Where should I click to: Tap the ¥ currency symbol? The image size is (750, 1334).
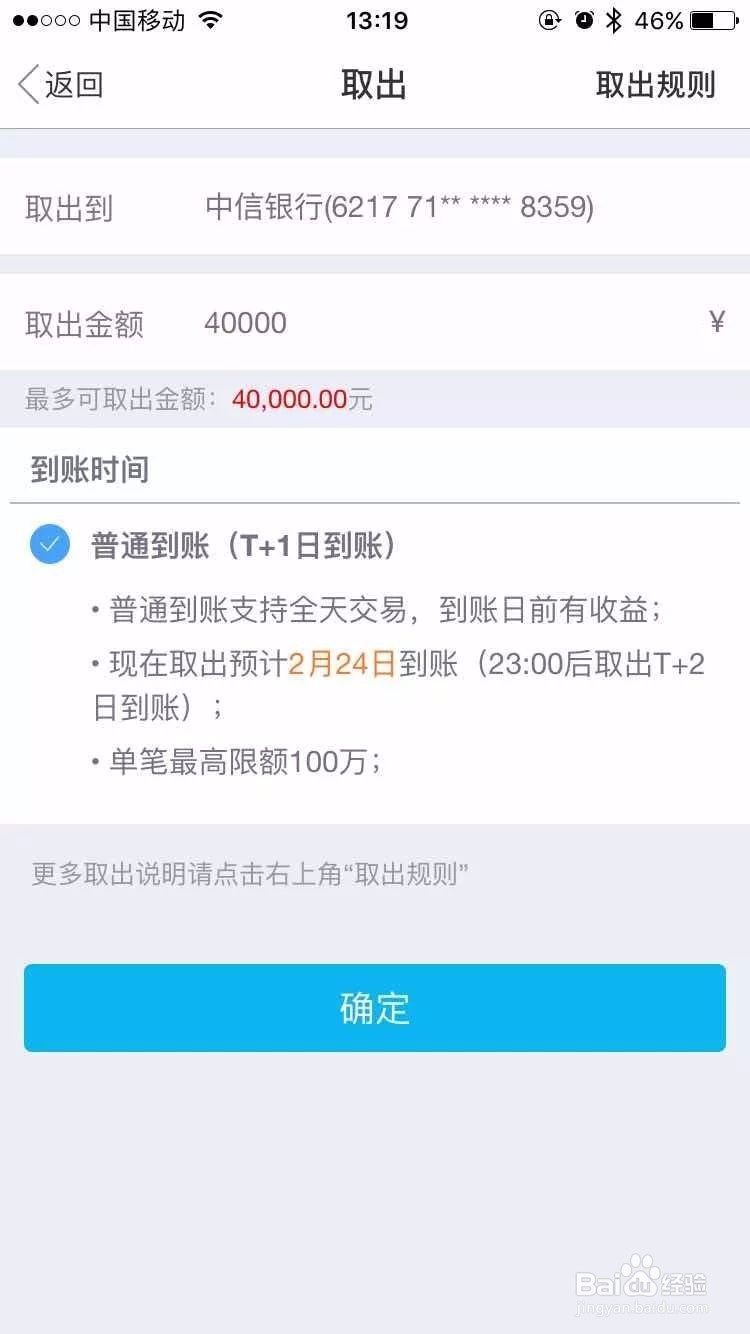coord(716,321)
